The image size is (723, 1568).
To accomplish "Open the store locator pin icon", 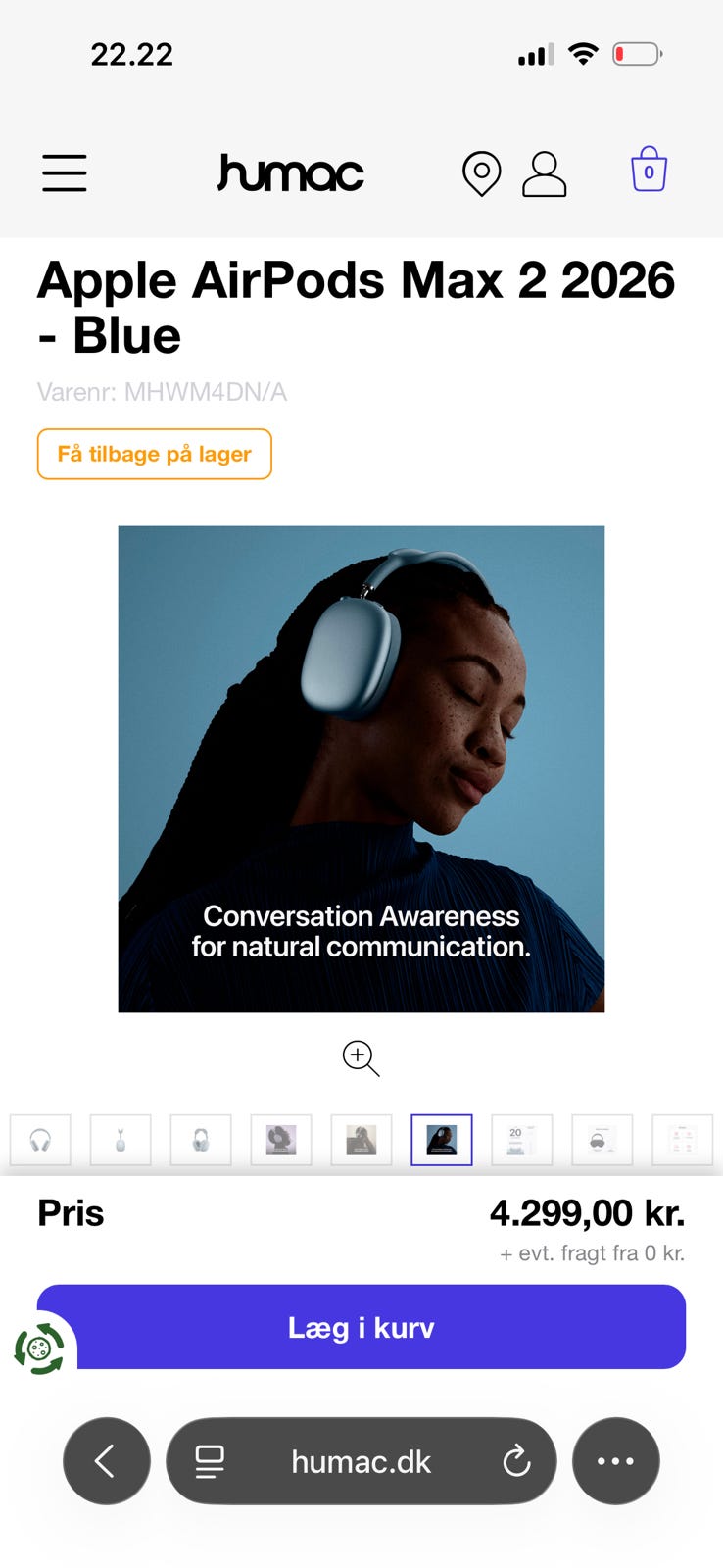I will (481, 173).
